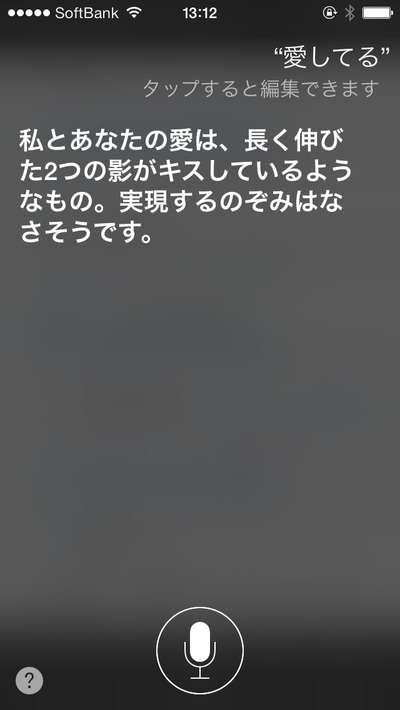Tap the microphone button to speak
The height and width of the screenshot is (710, 400).
click(200, 651)
